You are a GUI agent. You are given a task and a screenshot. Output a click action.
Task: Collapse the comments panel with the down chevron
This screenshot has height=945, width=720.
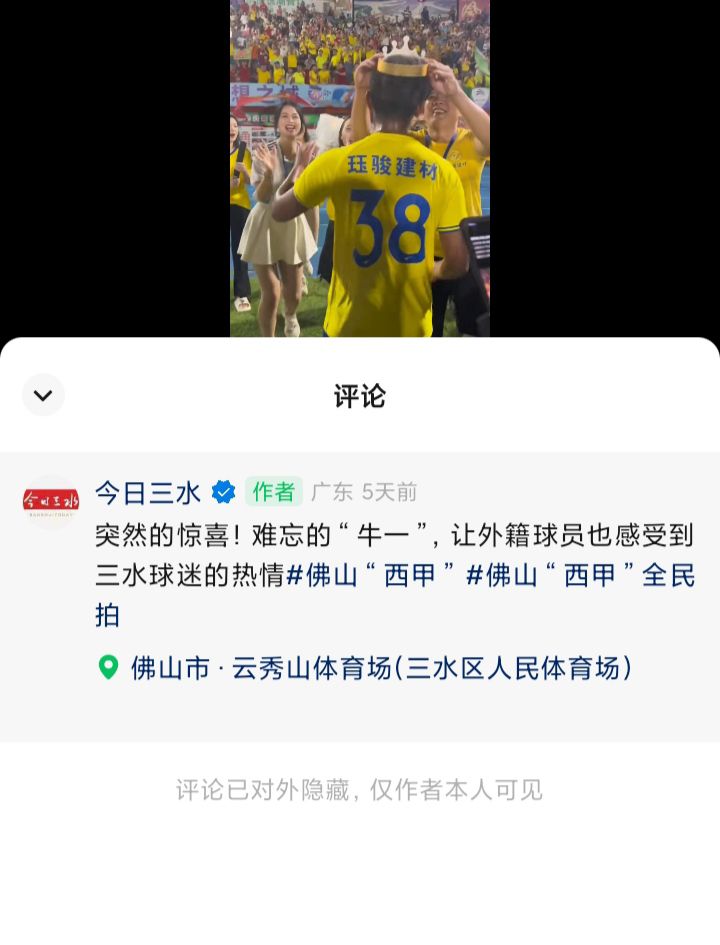(43, 395)
